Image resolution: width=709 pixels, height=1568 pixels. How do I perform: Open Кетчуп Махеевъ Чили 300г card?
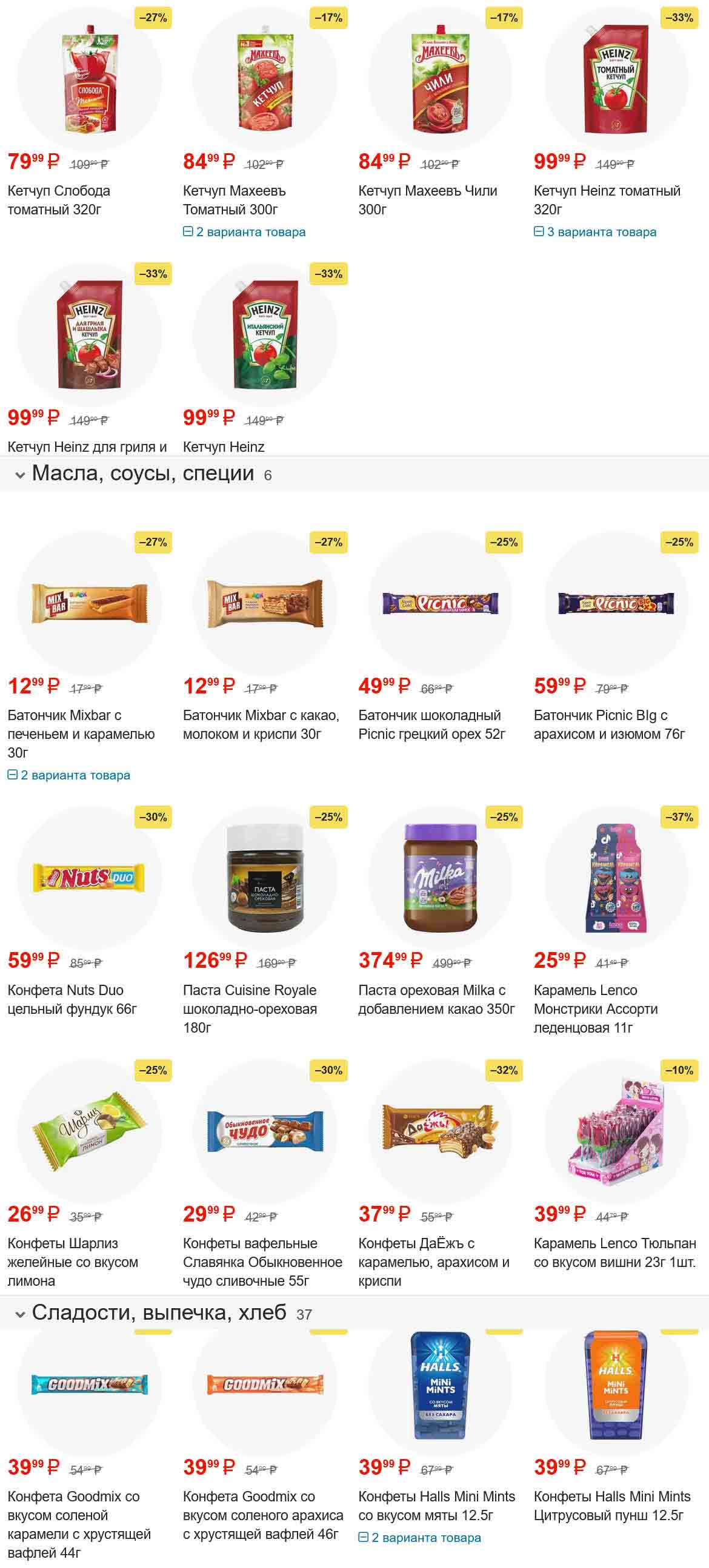point(427,200)
